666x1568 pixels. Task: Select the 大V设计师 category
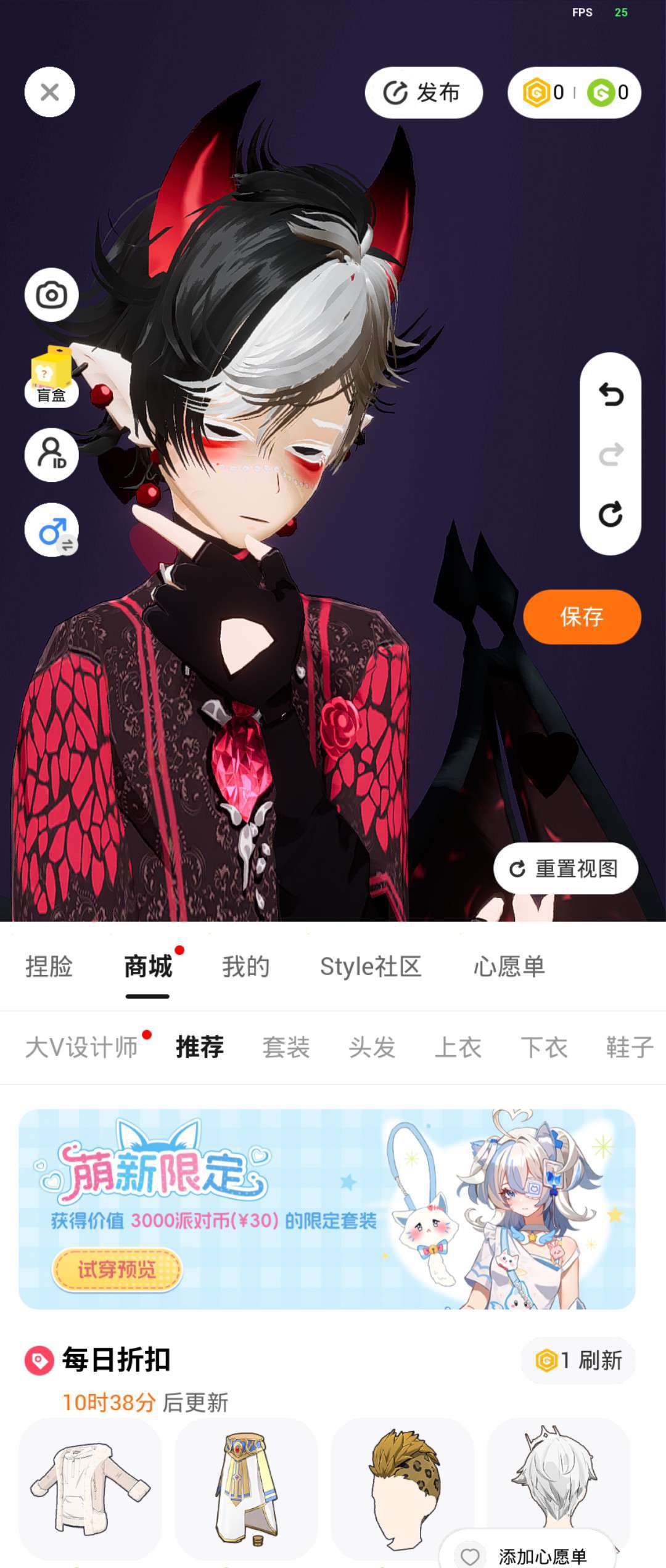(x=81, y=1047)
